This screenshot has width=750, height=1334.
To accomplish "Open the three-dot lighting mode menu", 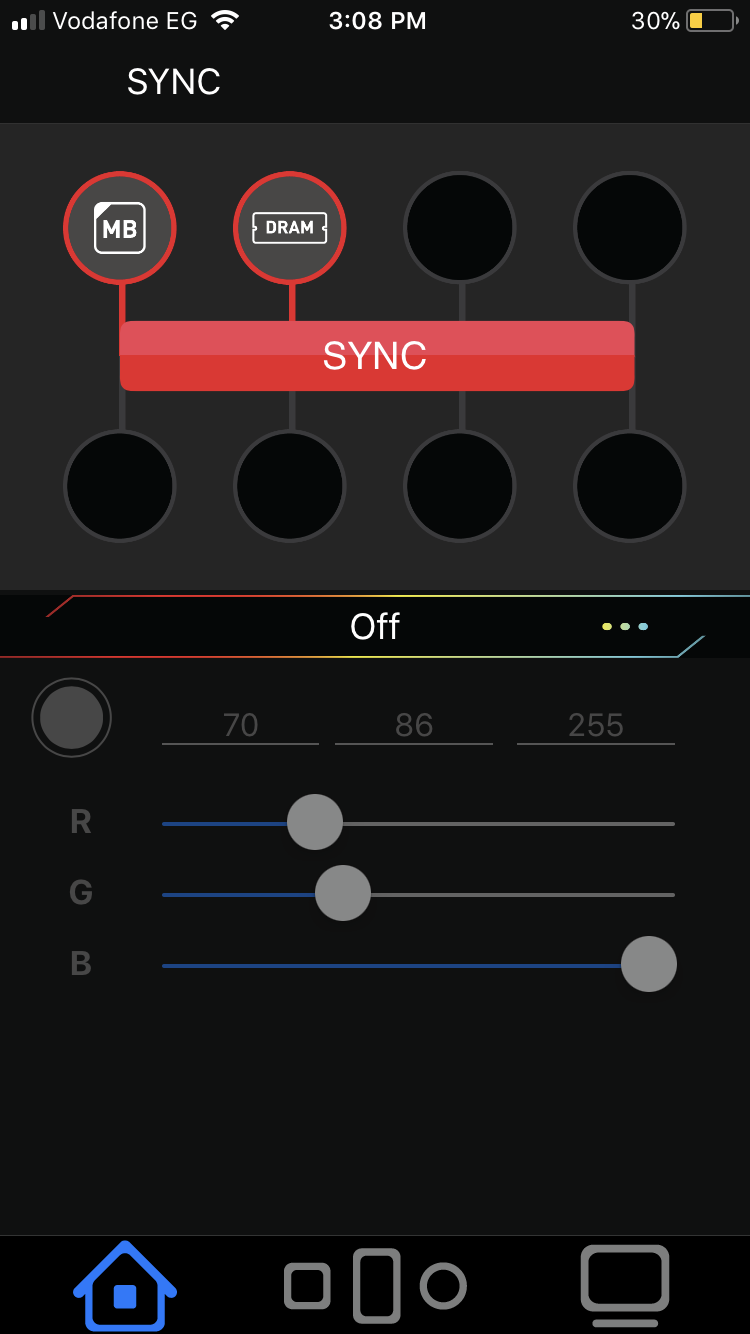I will [625, 627].
